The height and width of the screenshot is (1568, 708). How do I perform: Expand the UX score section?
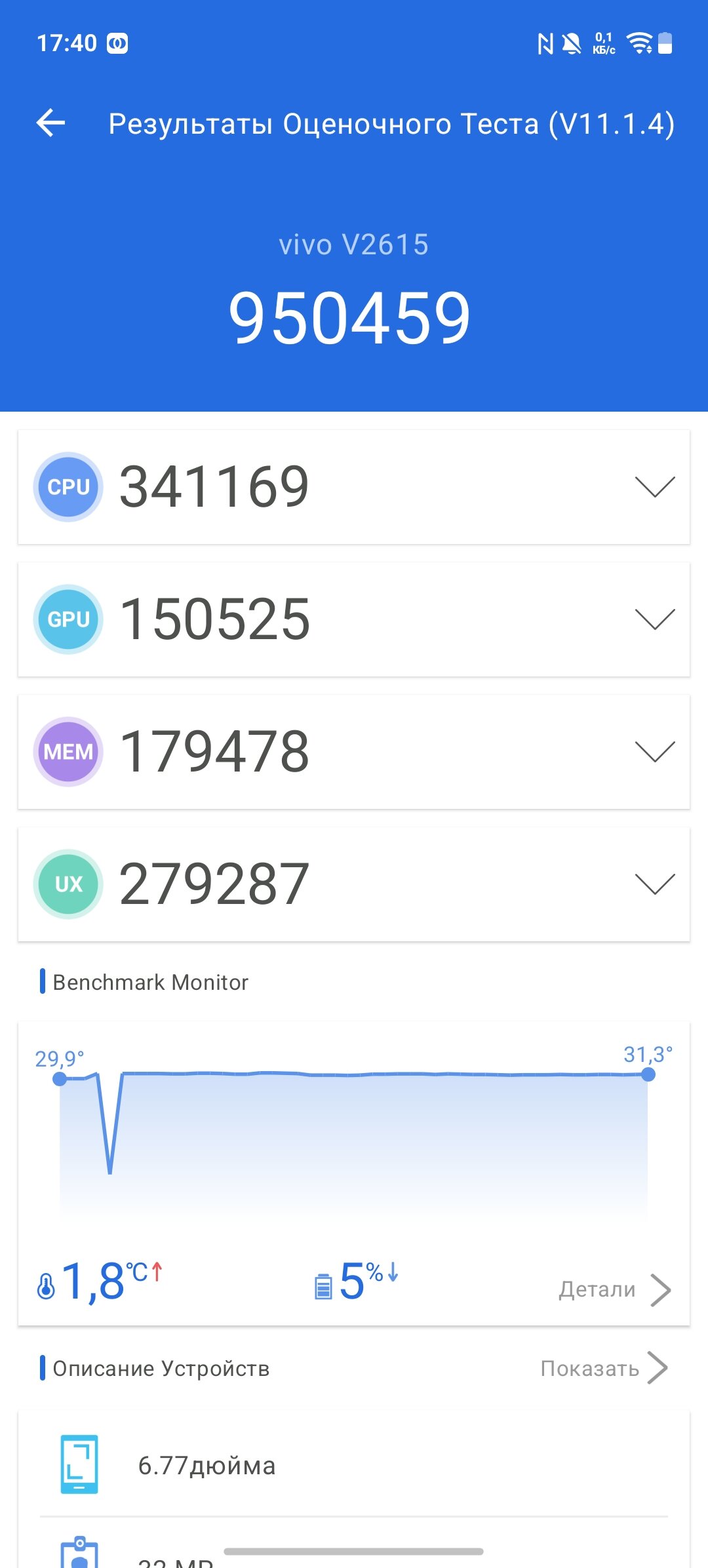point(655,884)
